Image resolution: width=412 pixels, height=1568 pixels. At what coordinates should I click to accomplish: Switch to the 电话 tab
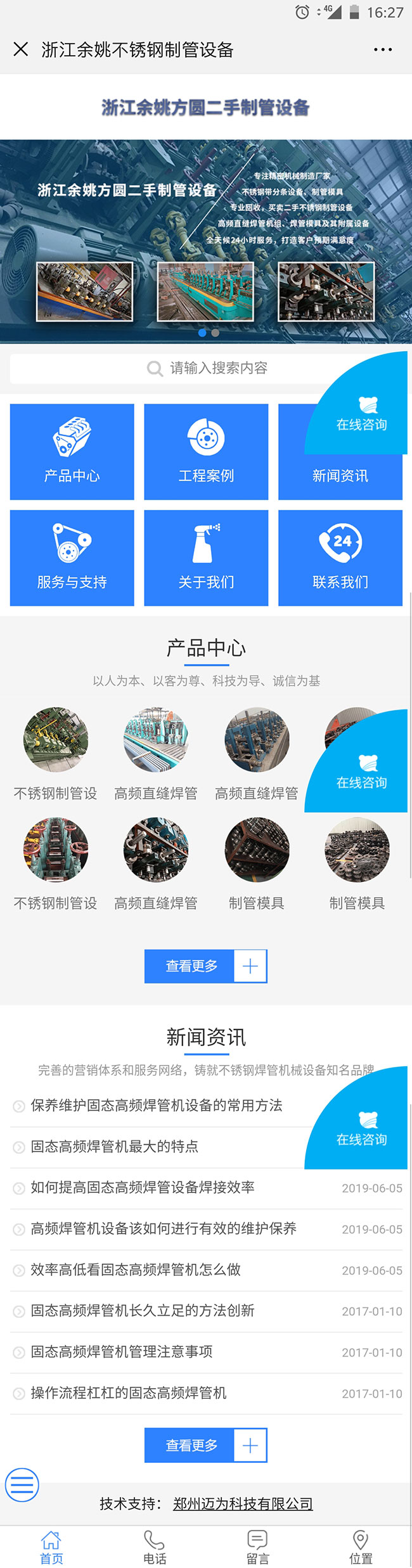[154, 1547]
